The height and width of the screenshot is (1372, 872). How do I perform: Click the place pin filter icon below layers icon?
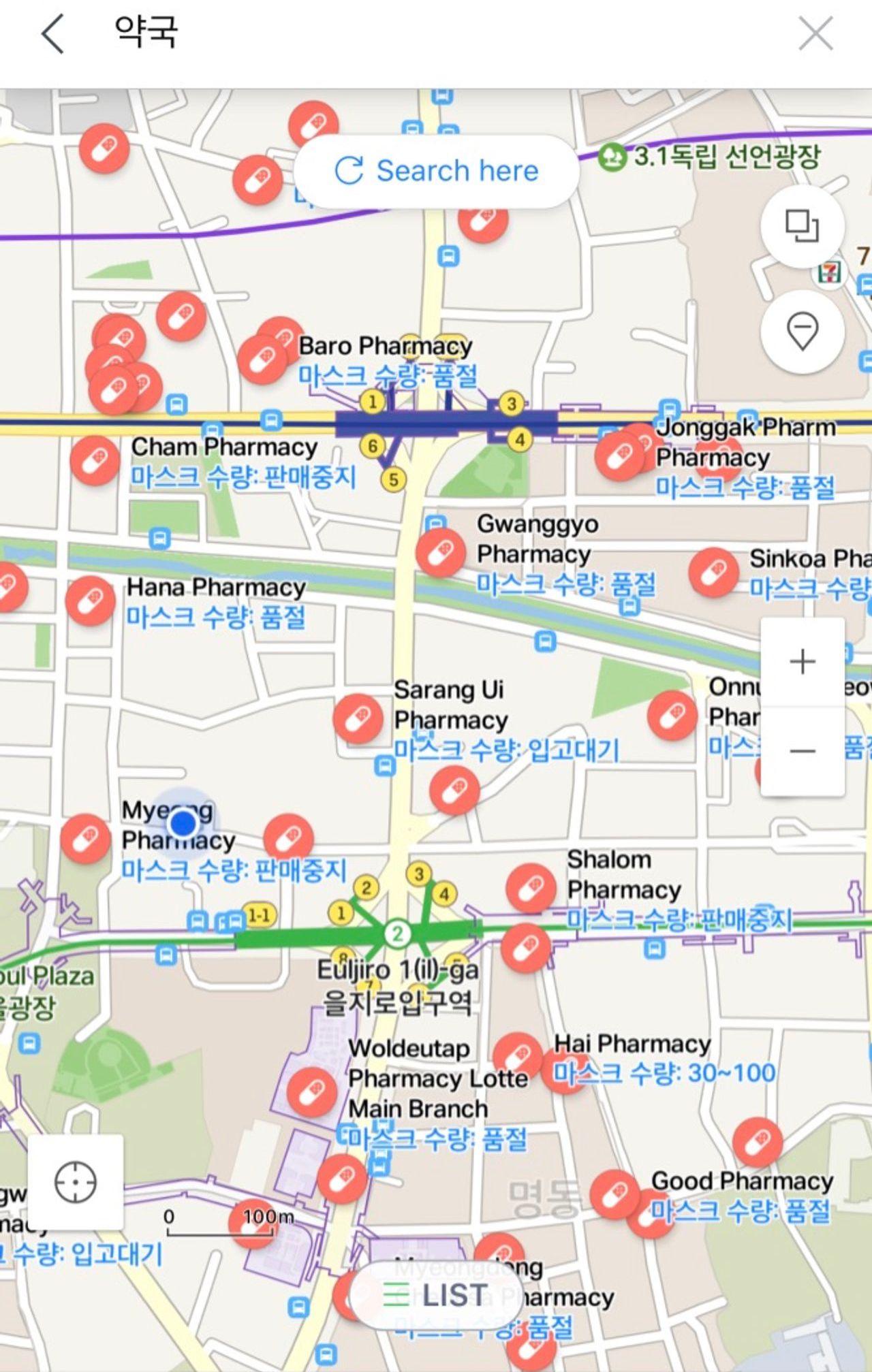pos(801,332)
